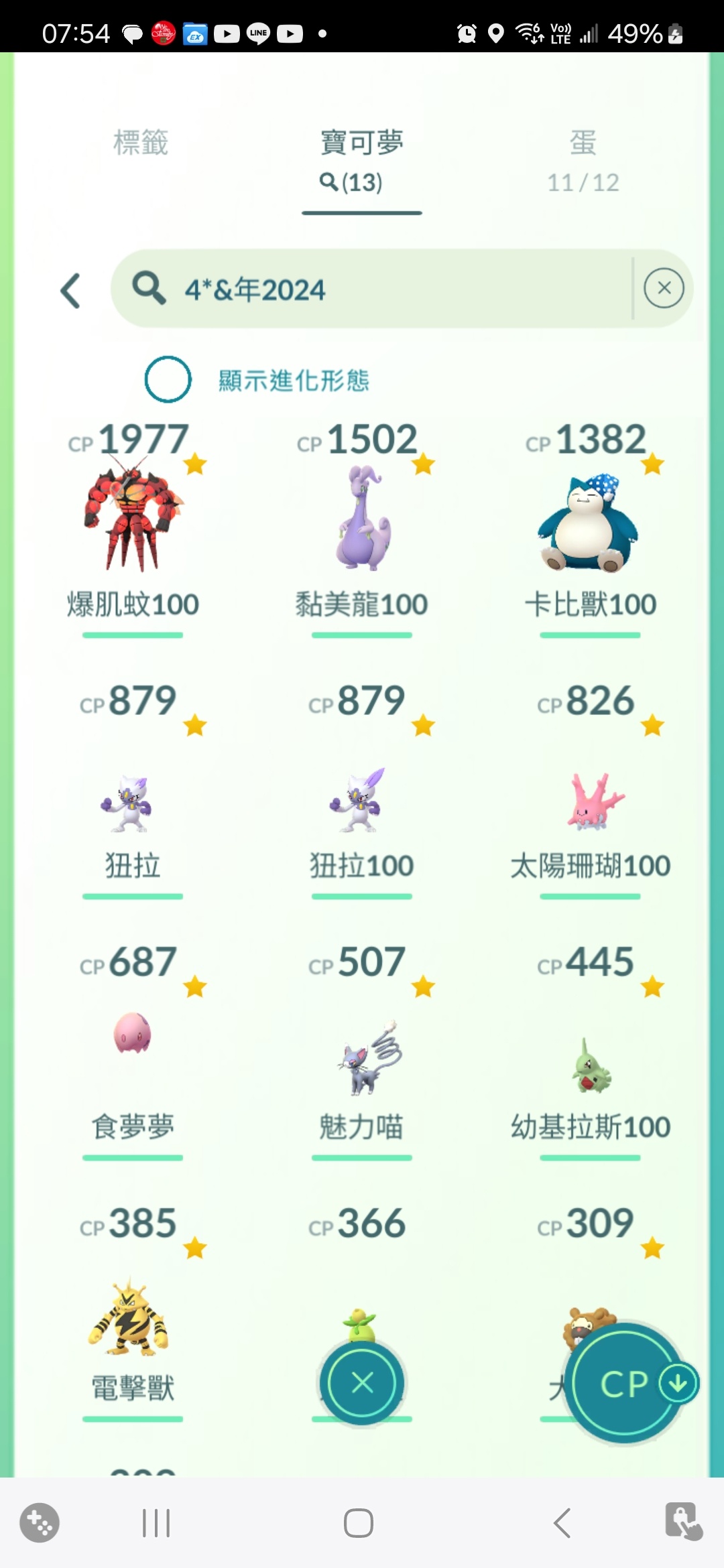Screen dimensions: 724x1568
Task: View 魅力喵 with CP 507
Action: 361,1059
